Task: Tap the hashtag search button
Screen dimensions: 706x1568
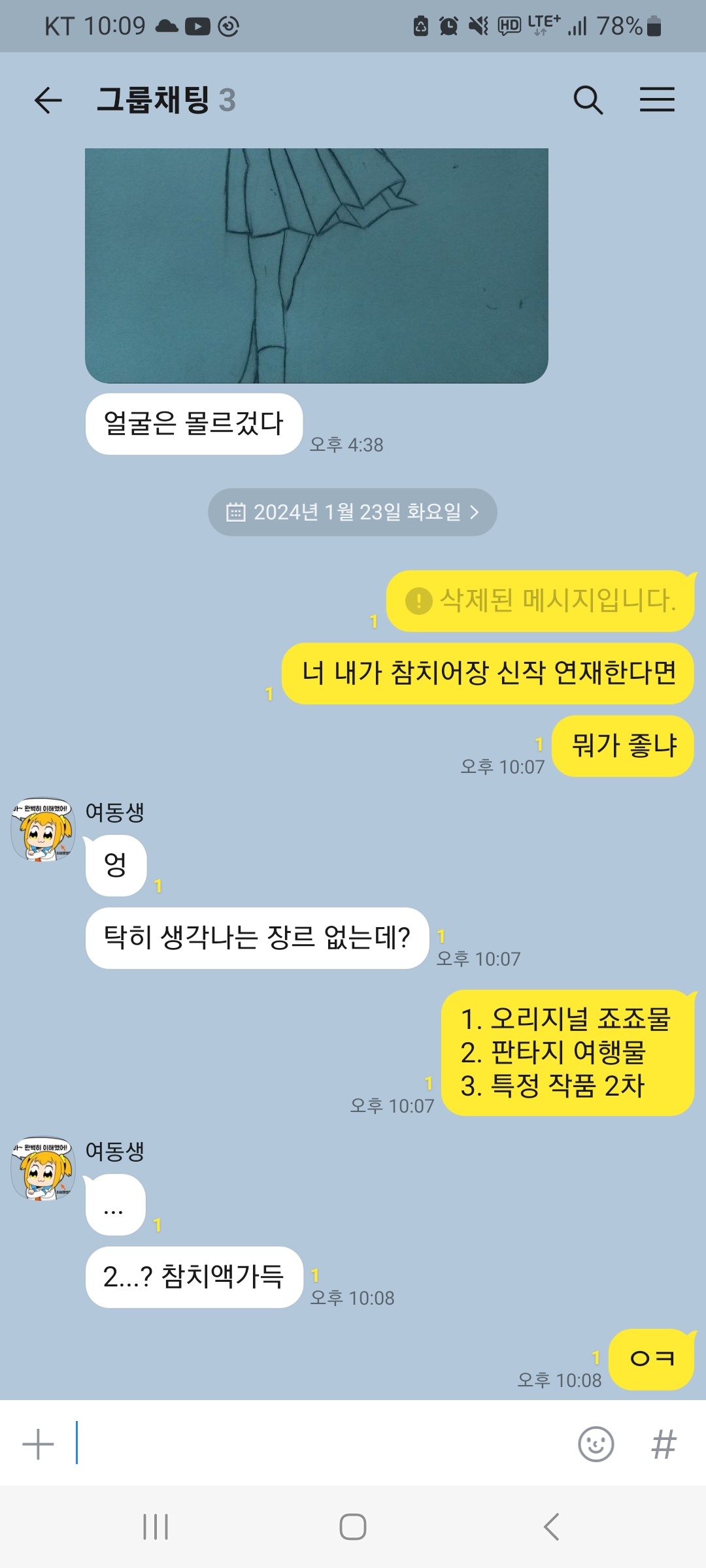Action: (664, 1445)
